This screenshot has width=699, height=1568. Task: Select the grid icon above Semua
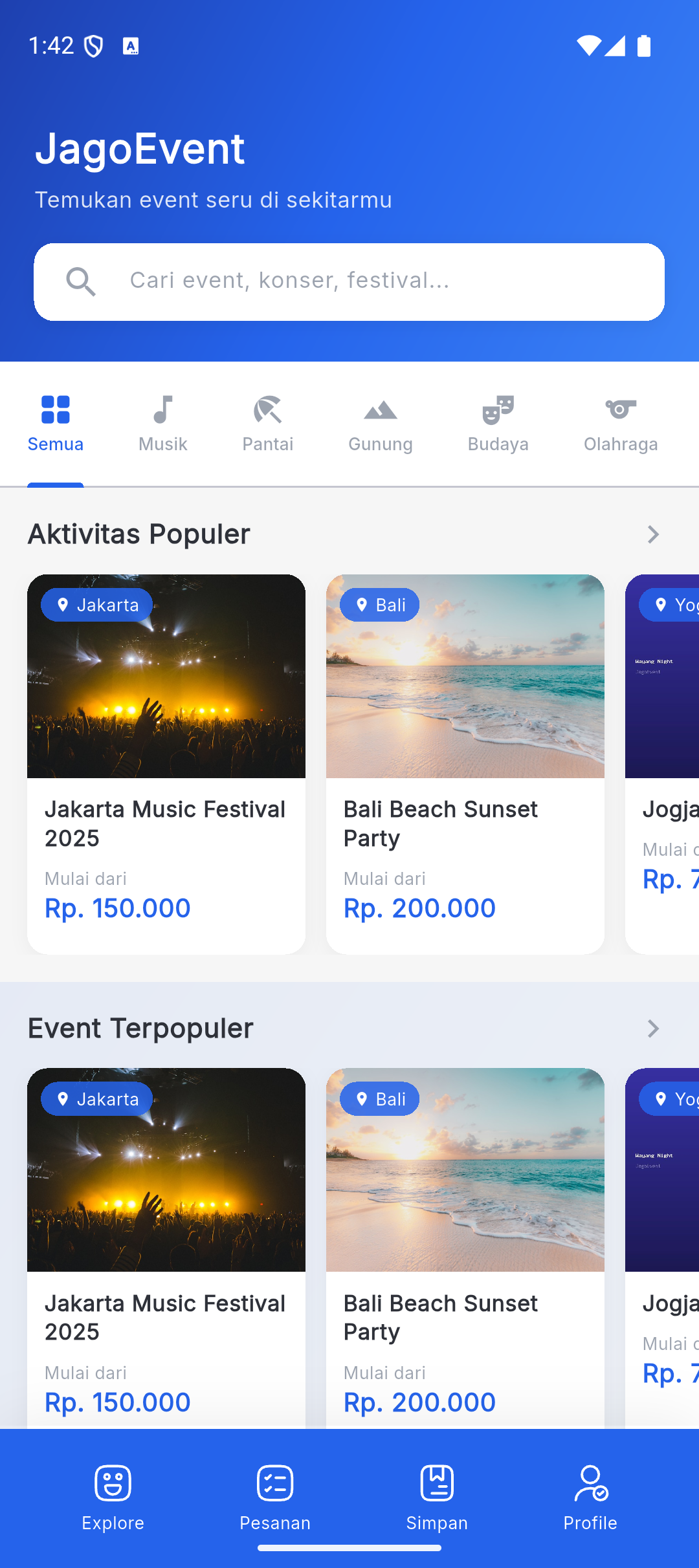pyautogui.click(x=55, y=409)
